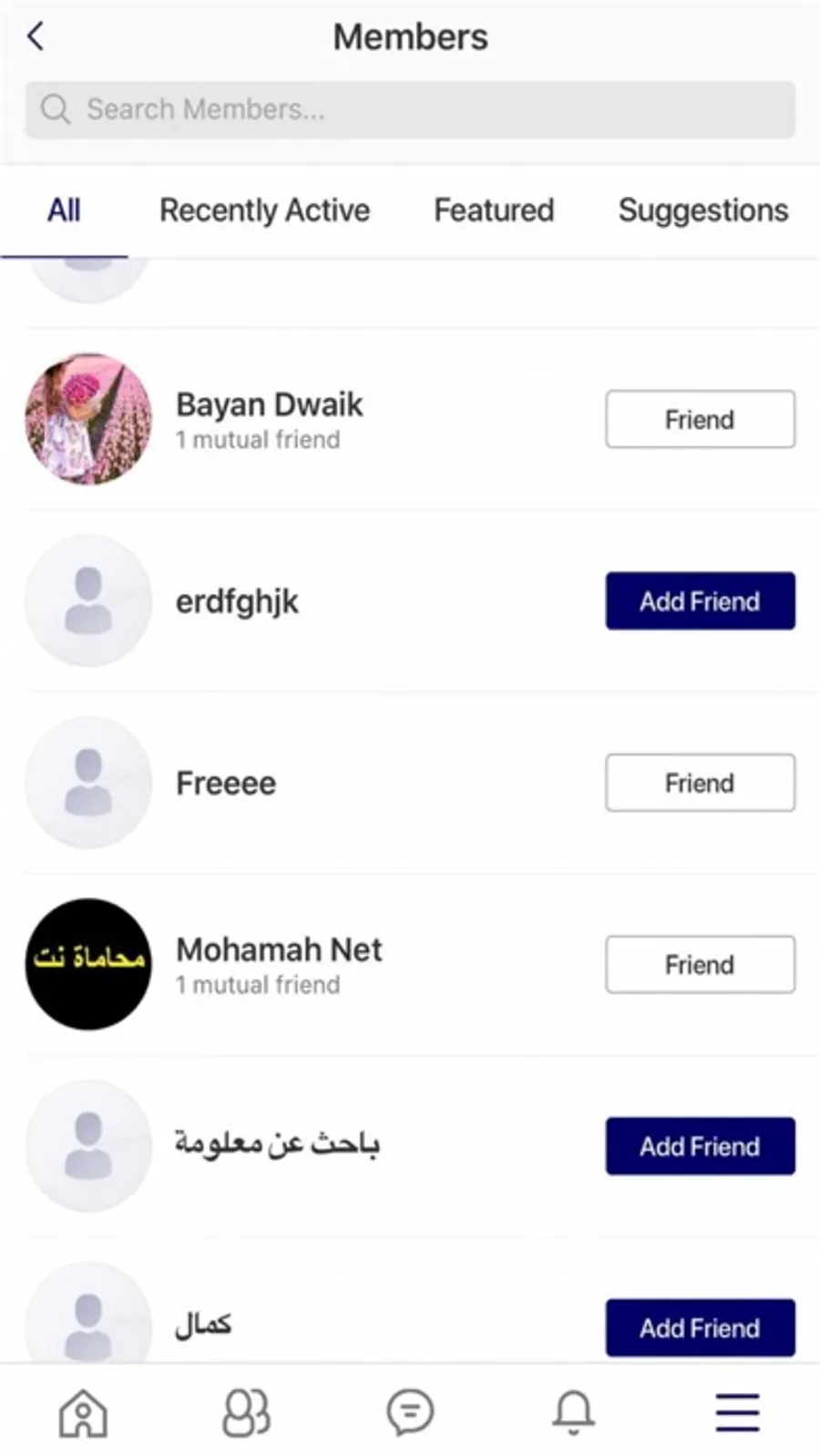This screenshot has height=1456, width=820.
Task: Go back using the top arrow
Action: [36, 36]
